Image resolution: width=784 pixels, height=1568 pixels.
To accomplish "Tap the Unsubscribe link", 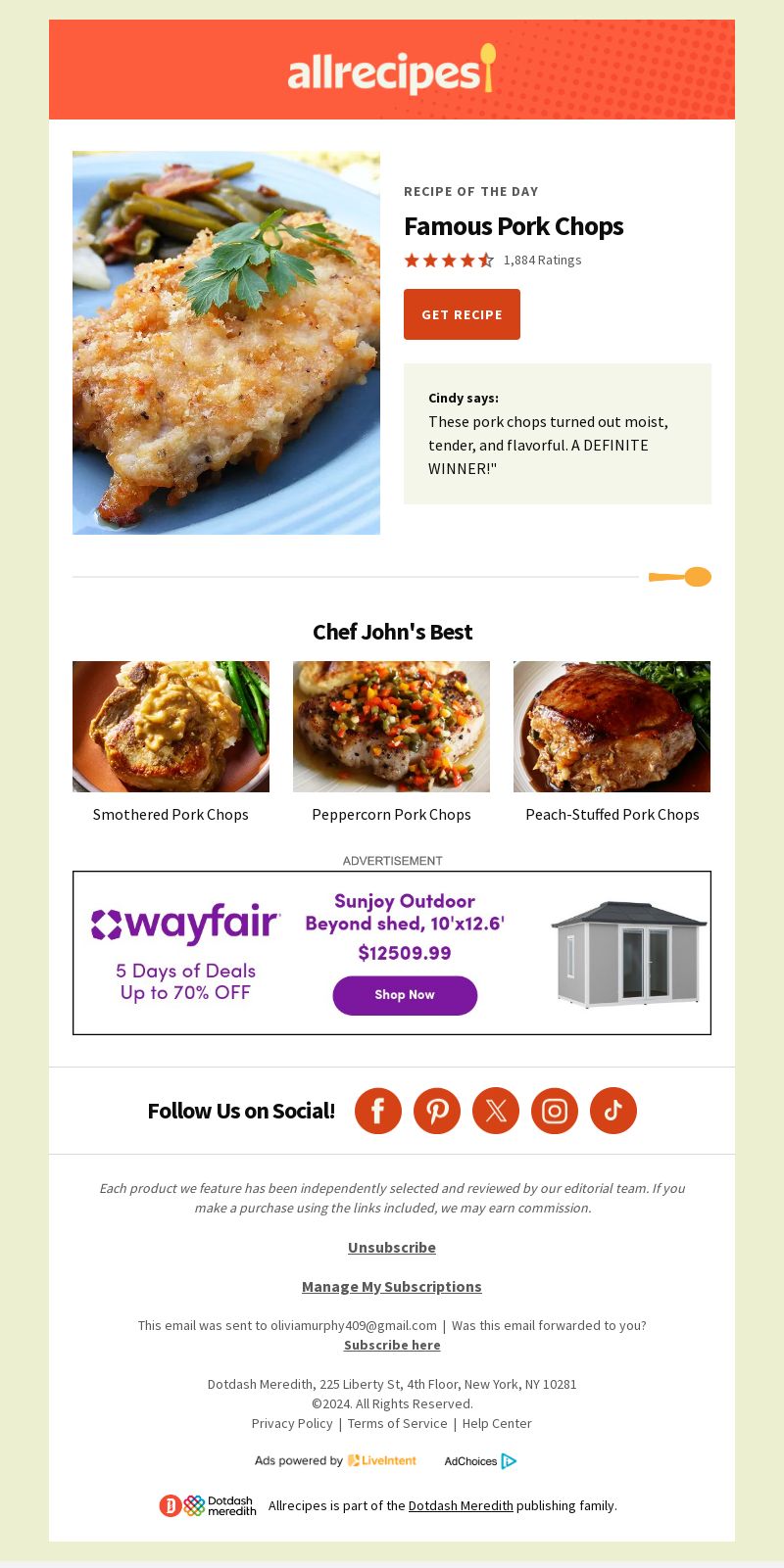I will 392,1247.
